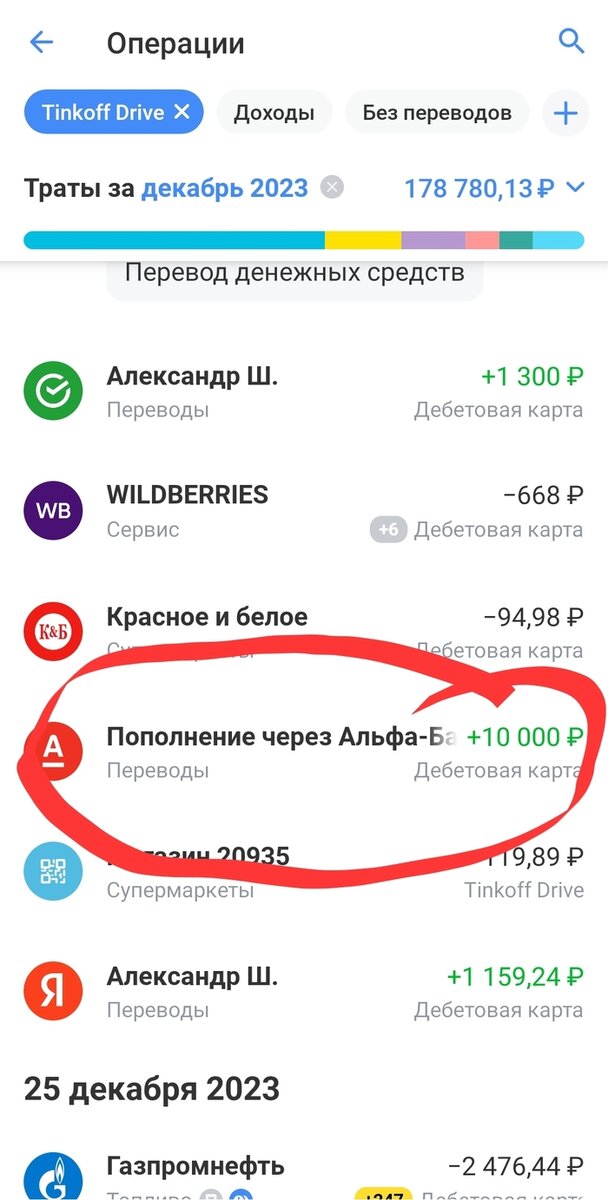Viewport: 608px width, 1200px height.
Task: Remove the Tinkoff Drive filter chip
Action: pyautogui.click(x=182, y=113)
